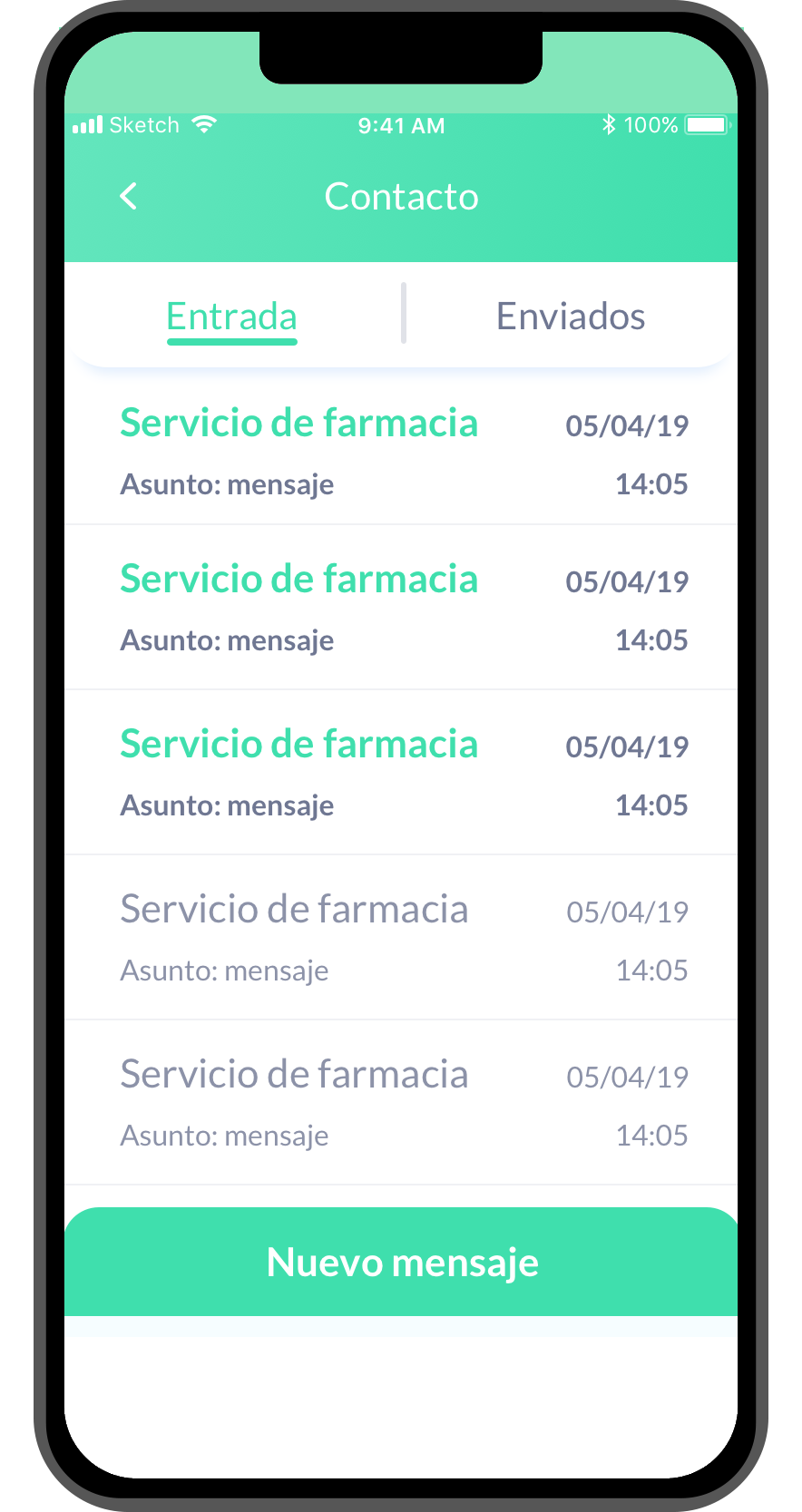802x1512 pixels.
Task: Tap the Asunto: mensaje subject of first message
Action: click(227, 483)
